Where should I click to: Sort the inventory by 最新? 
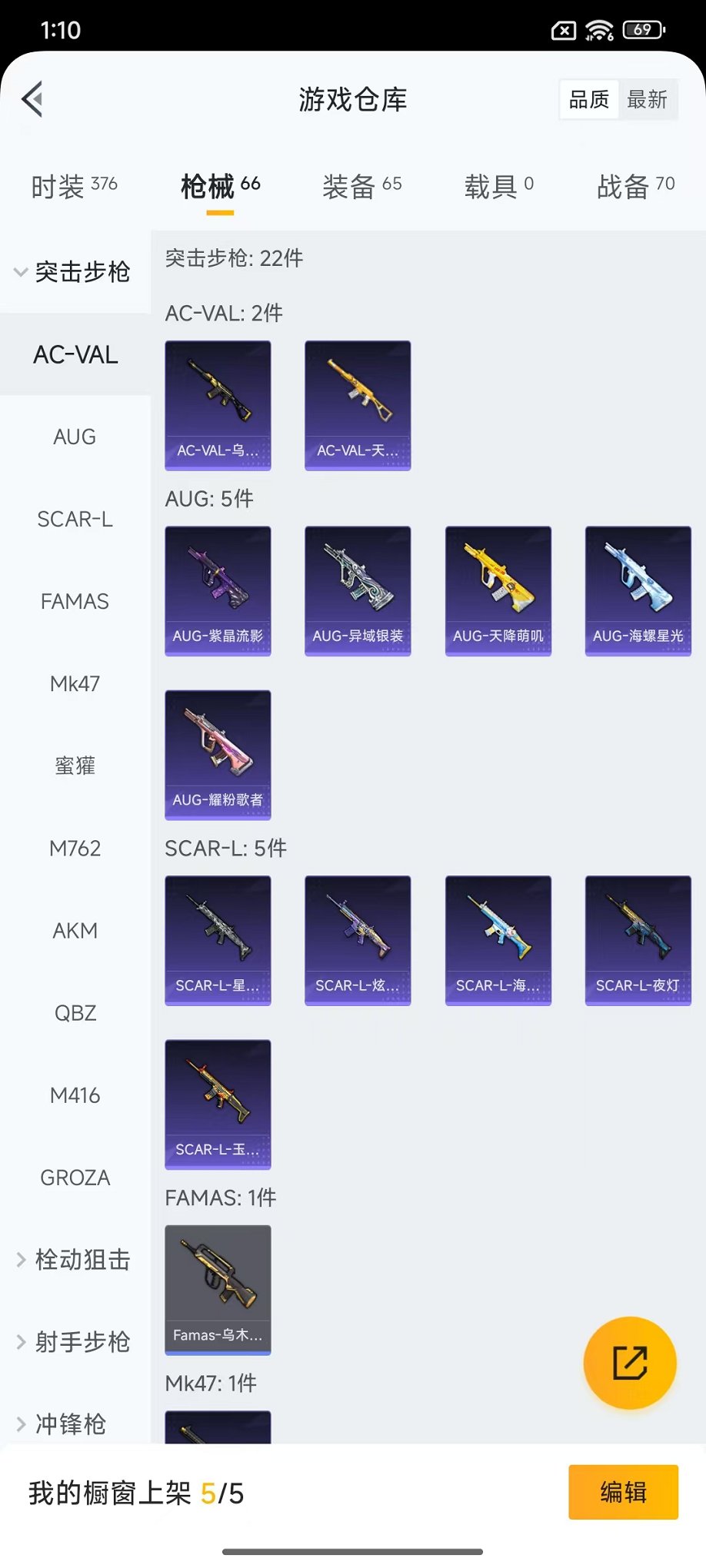[647, 100]
